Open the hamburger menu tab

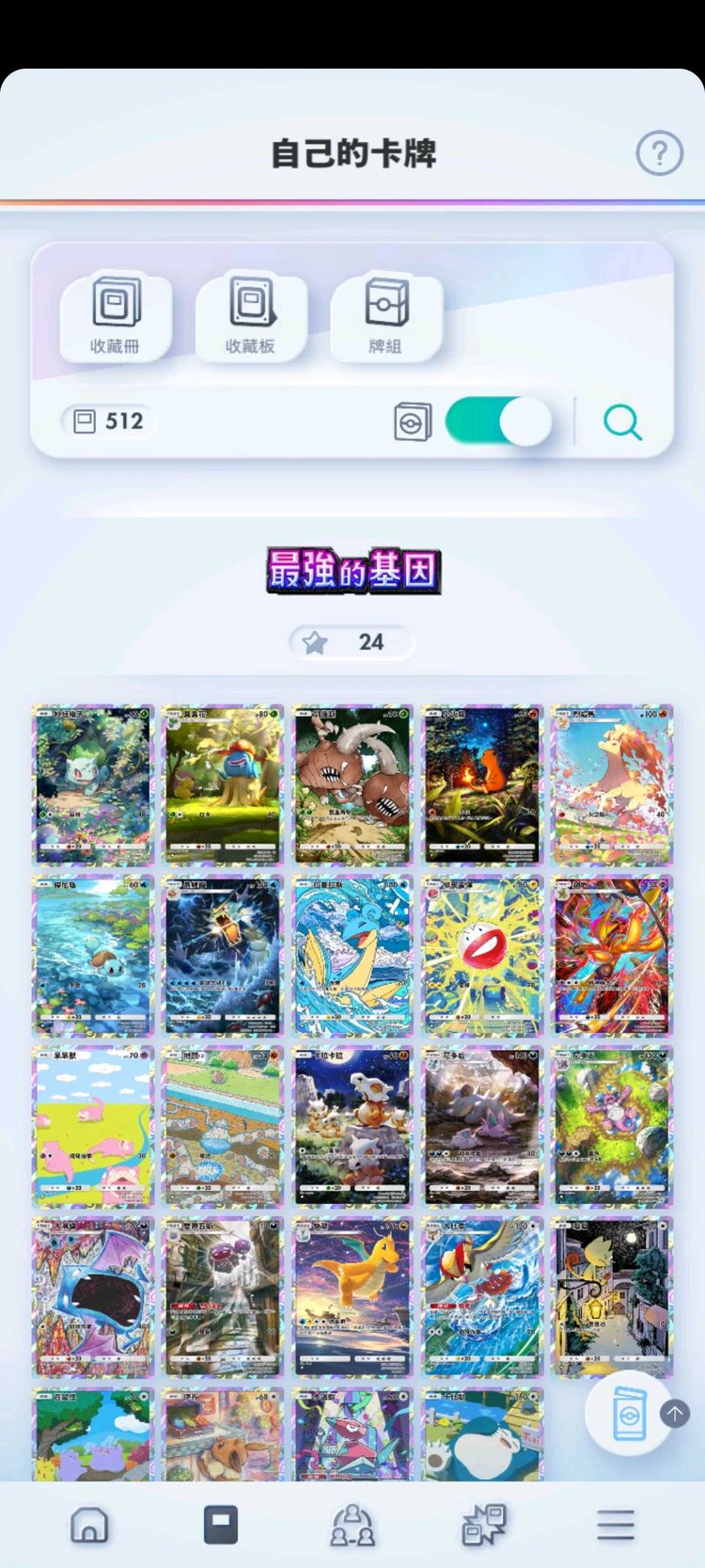(x=615, y=1525)
